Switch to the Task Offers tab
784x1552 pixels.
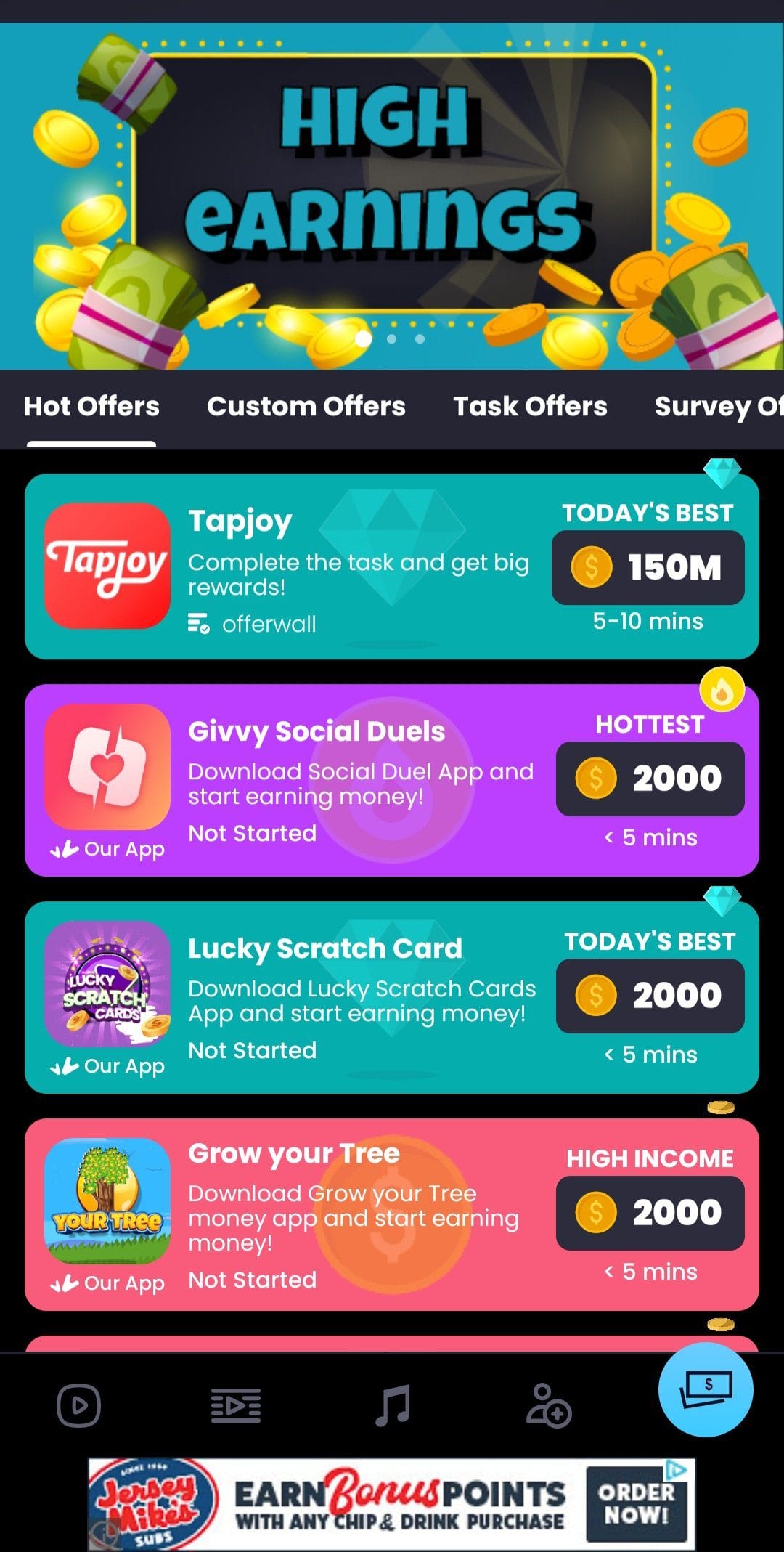530,406
